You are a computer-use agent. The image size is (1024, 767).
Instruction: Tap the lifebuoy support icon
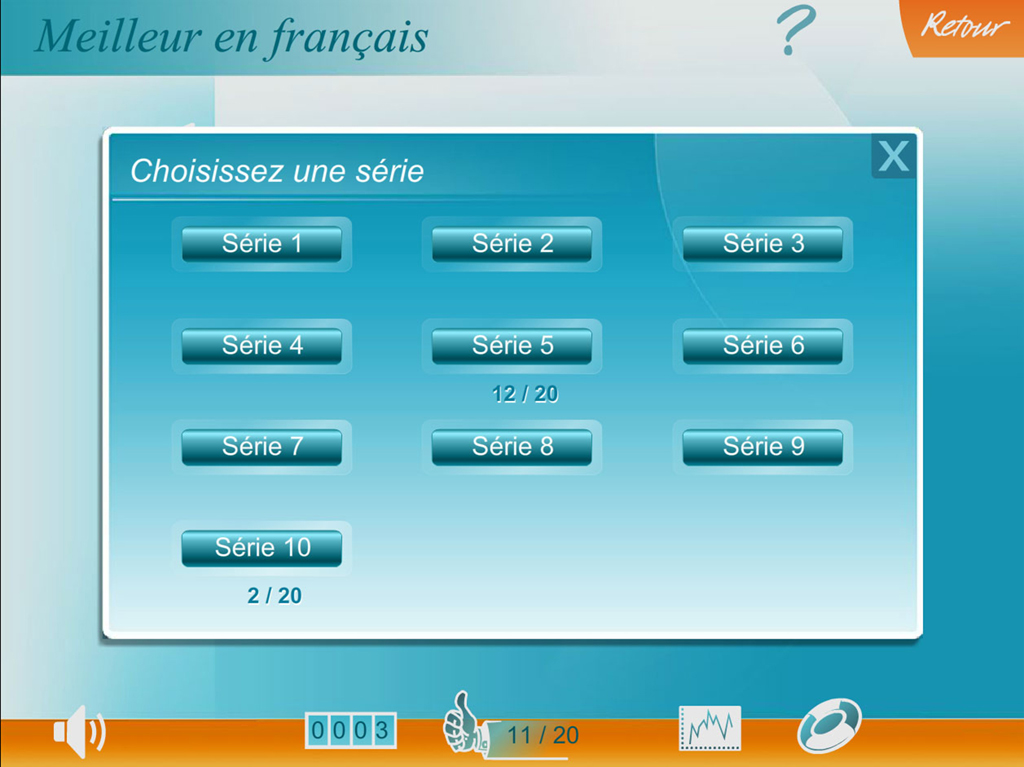(x=829, y=726)
